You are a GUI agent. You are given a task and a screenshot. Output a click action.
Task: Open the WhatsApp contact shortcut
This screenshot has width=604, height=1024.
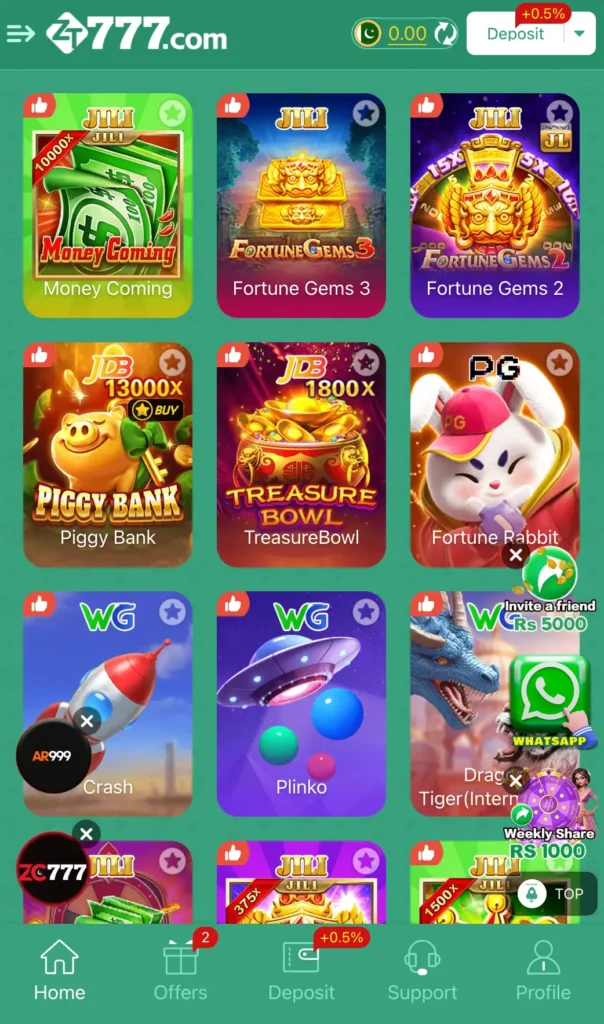[x=548, y=698]
